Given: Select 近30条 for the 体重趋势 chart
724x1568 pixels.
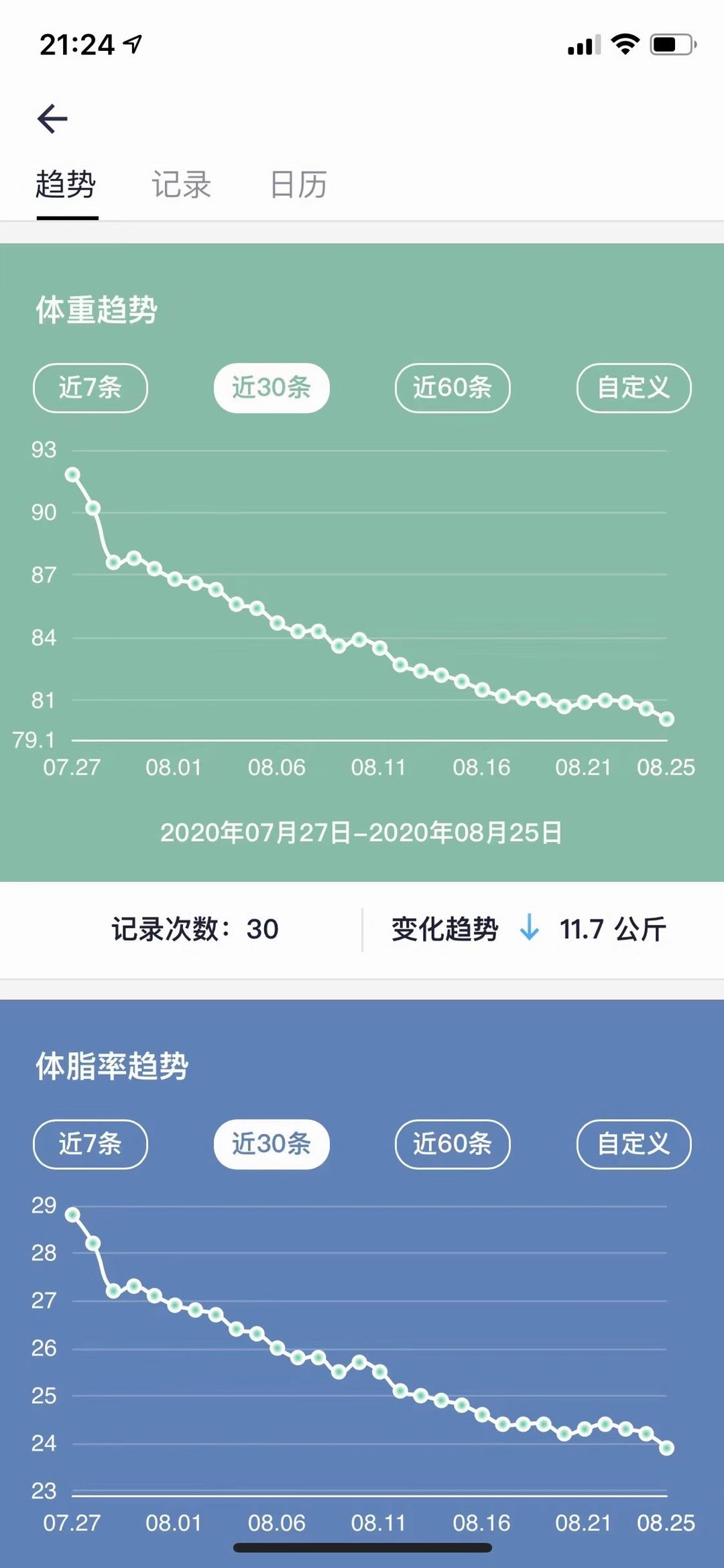Looking at the screenshot, I should (271, 388).
